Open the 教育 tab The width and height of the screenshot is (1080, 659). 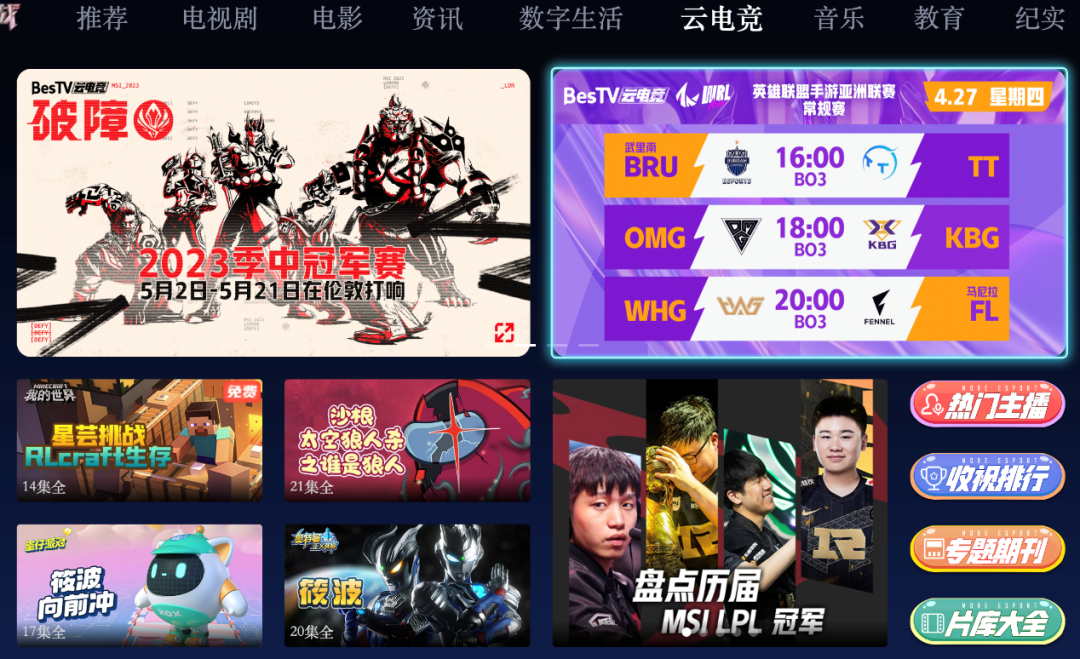coord(938,18)
